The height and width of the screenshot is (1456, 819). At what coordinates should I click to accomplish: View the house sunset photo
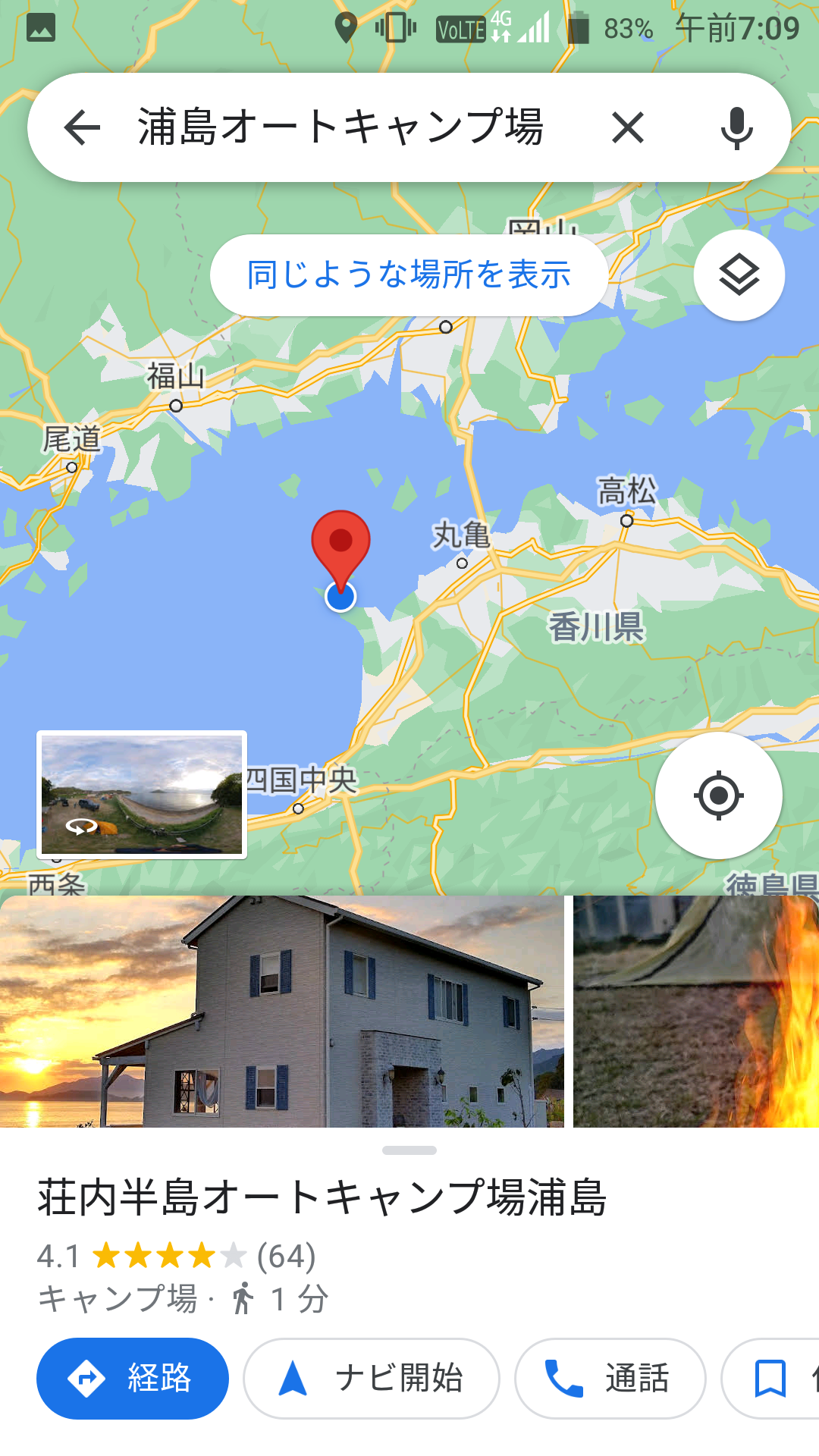coord(282,1011)
